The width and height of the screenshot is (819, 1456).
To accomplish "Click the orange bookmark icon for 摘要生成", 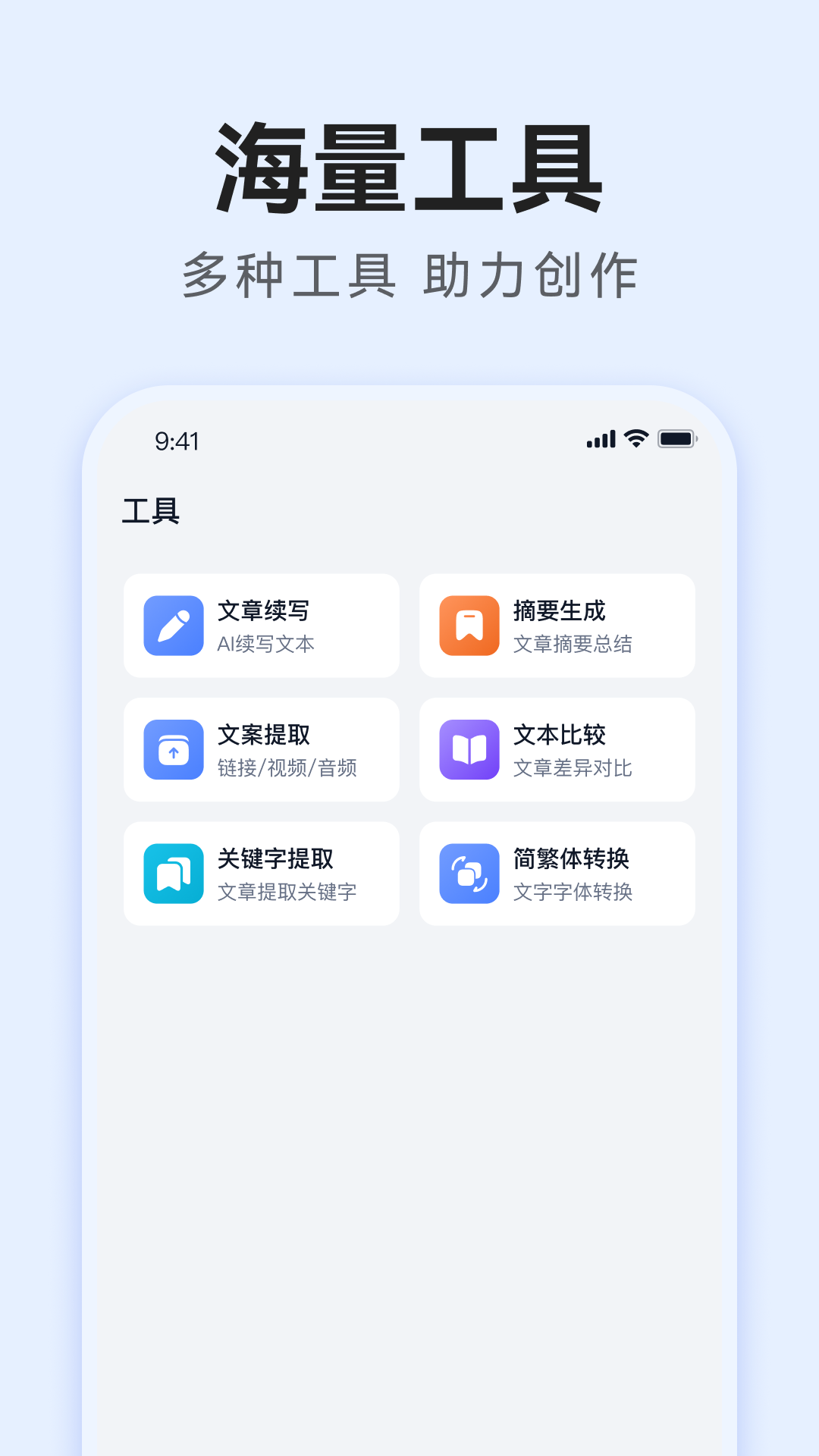I will [x=469, y=625].
